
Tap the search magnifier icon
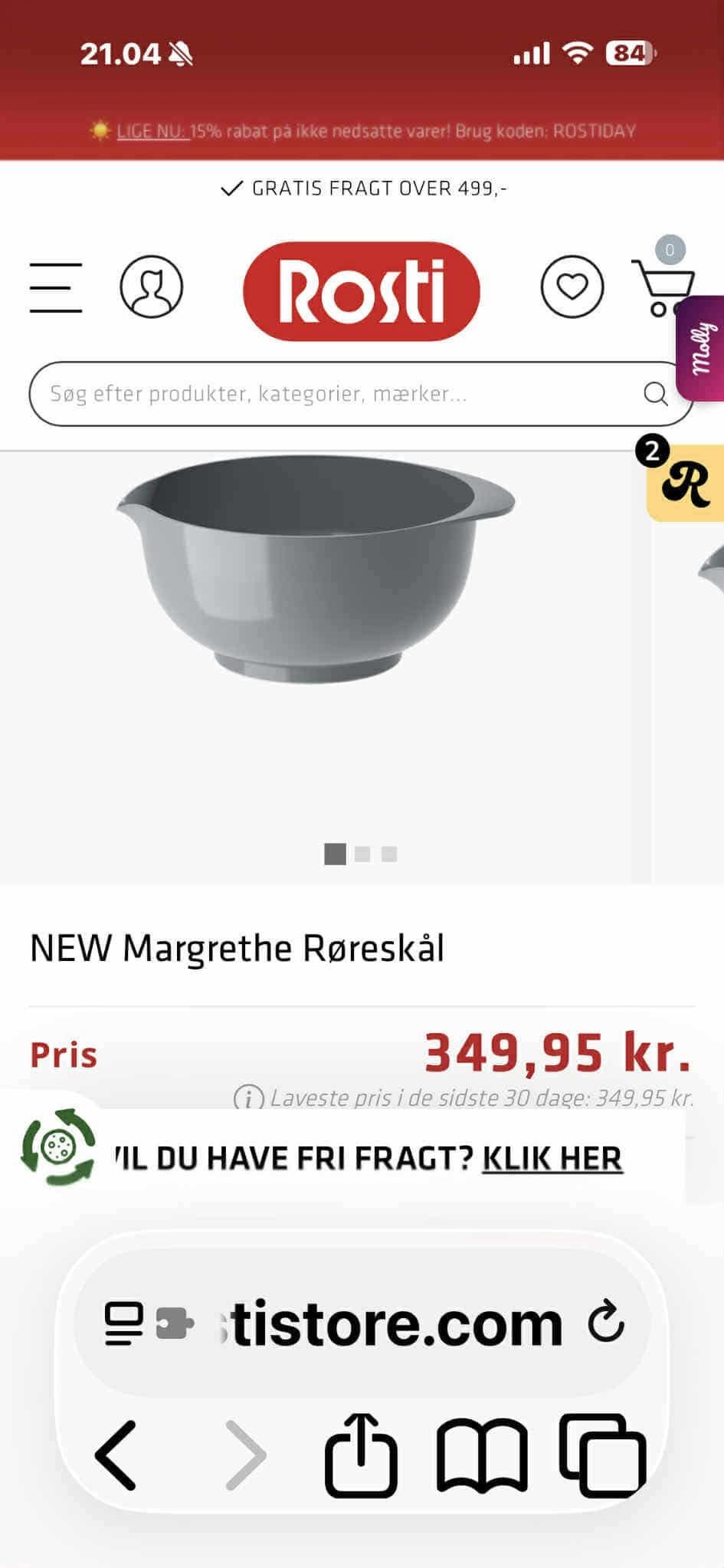pyautogui.click(x=655, y=394)
